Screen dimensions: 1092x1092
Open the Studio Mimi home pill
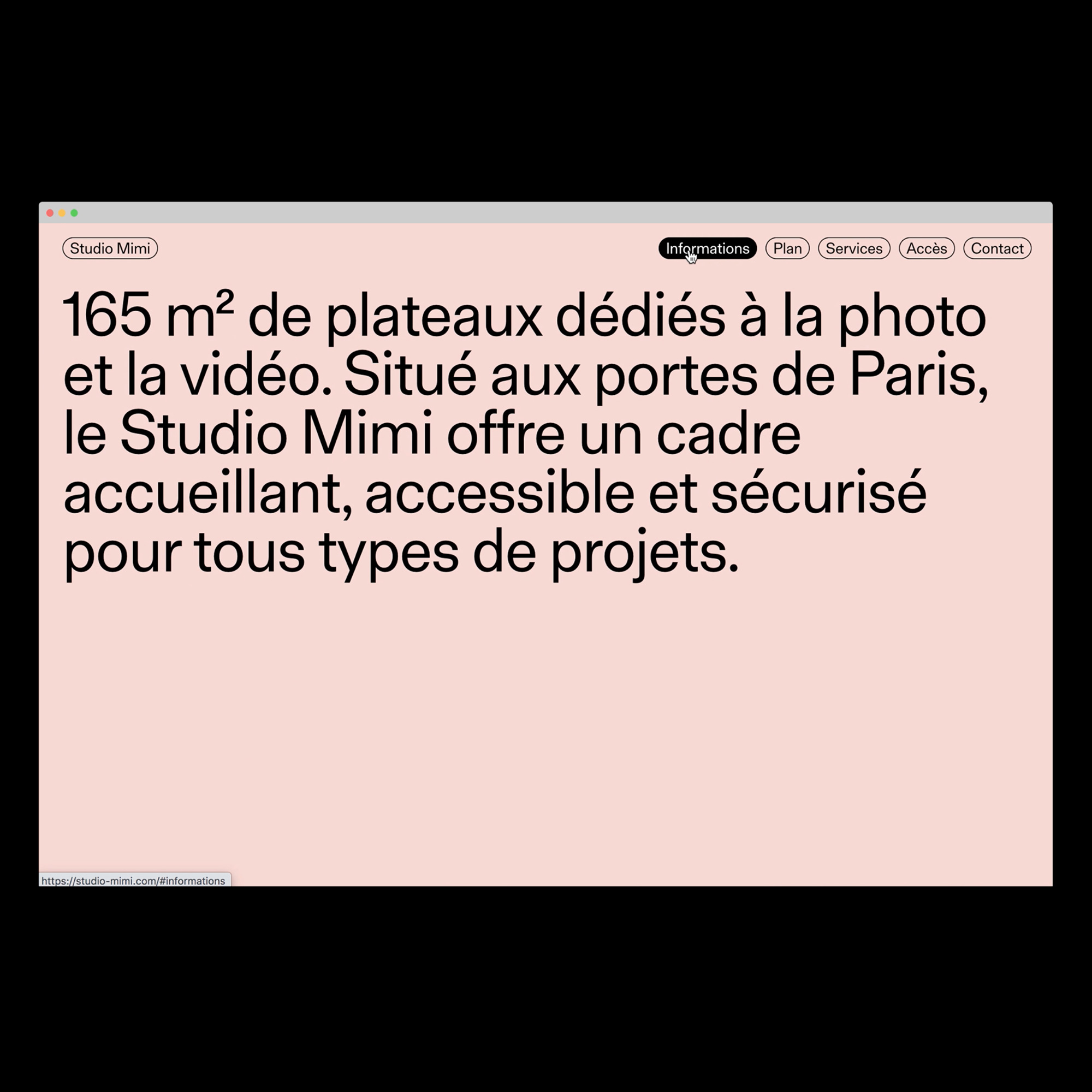click(x=110, y=248)
